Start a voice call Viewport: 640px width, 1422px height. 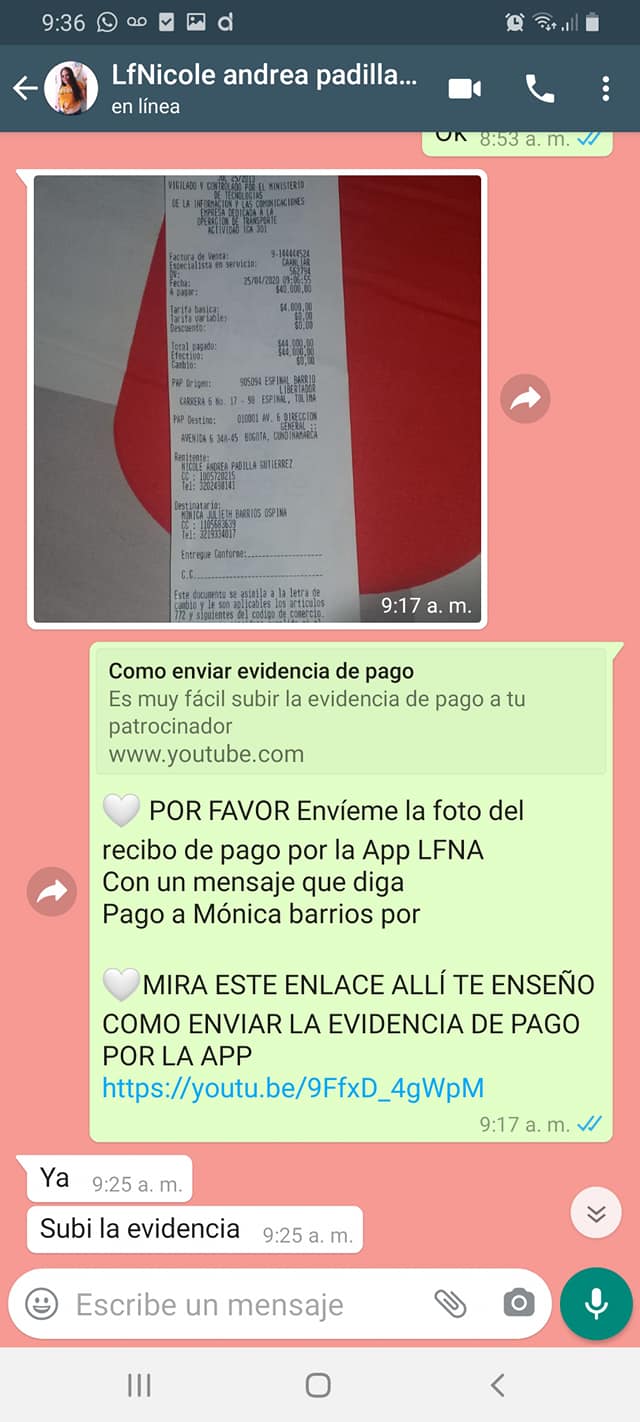pyautogui.click(x=540, y=89)
